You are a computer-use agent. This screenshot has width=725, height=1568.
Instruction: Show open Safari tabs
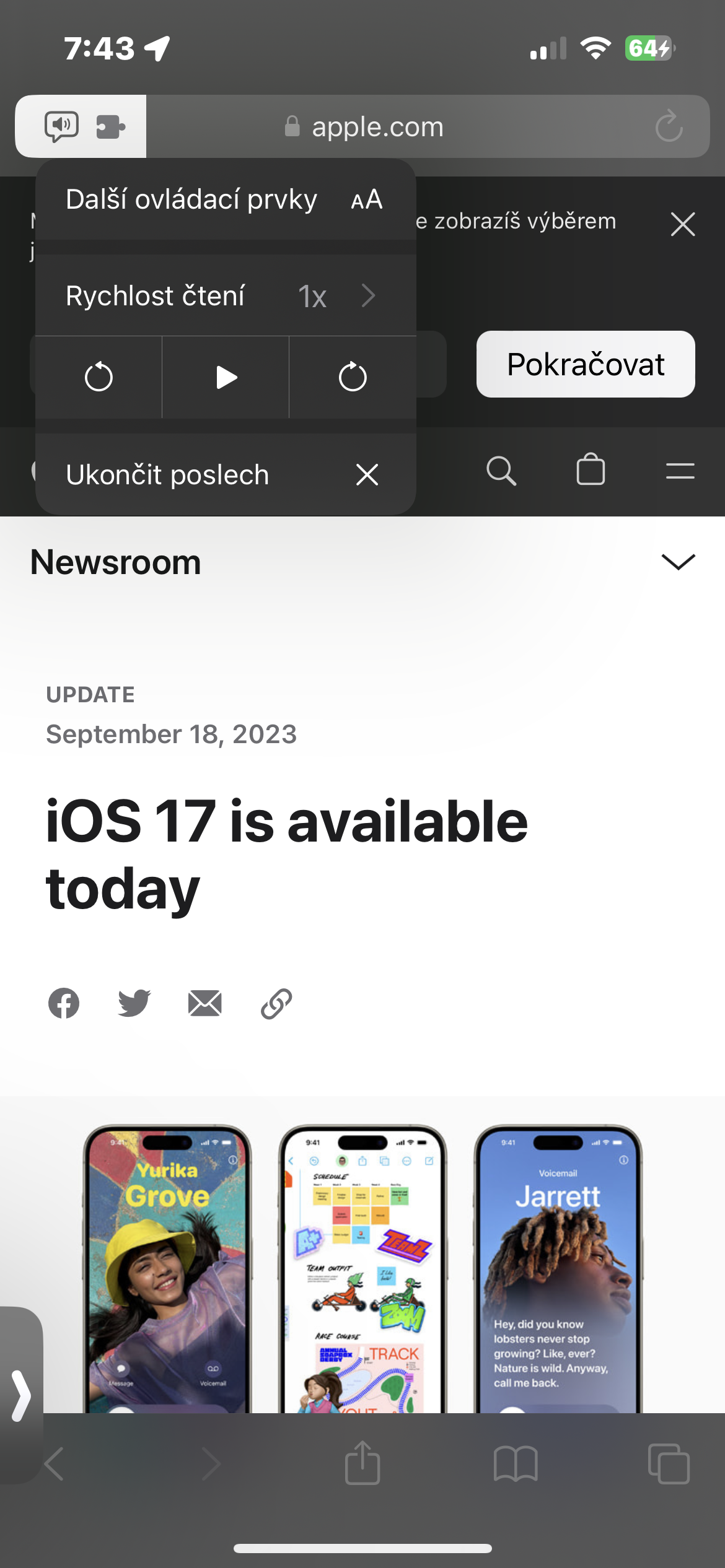coord(669,1463)
